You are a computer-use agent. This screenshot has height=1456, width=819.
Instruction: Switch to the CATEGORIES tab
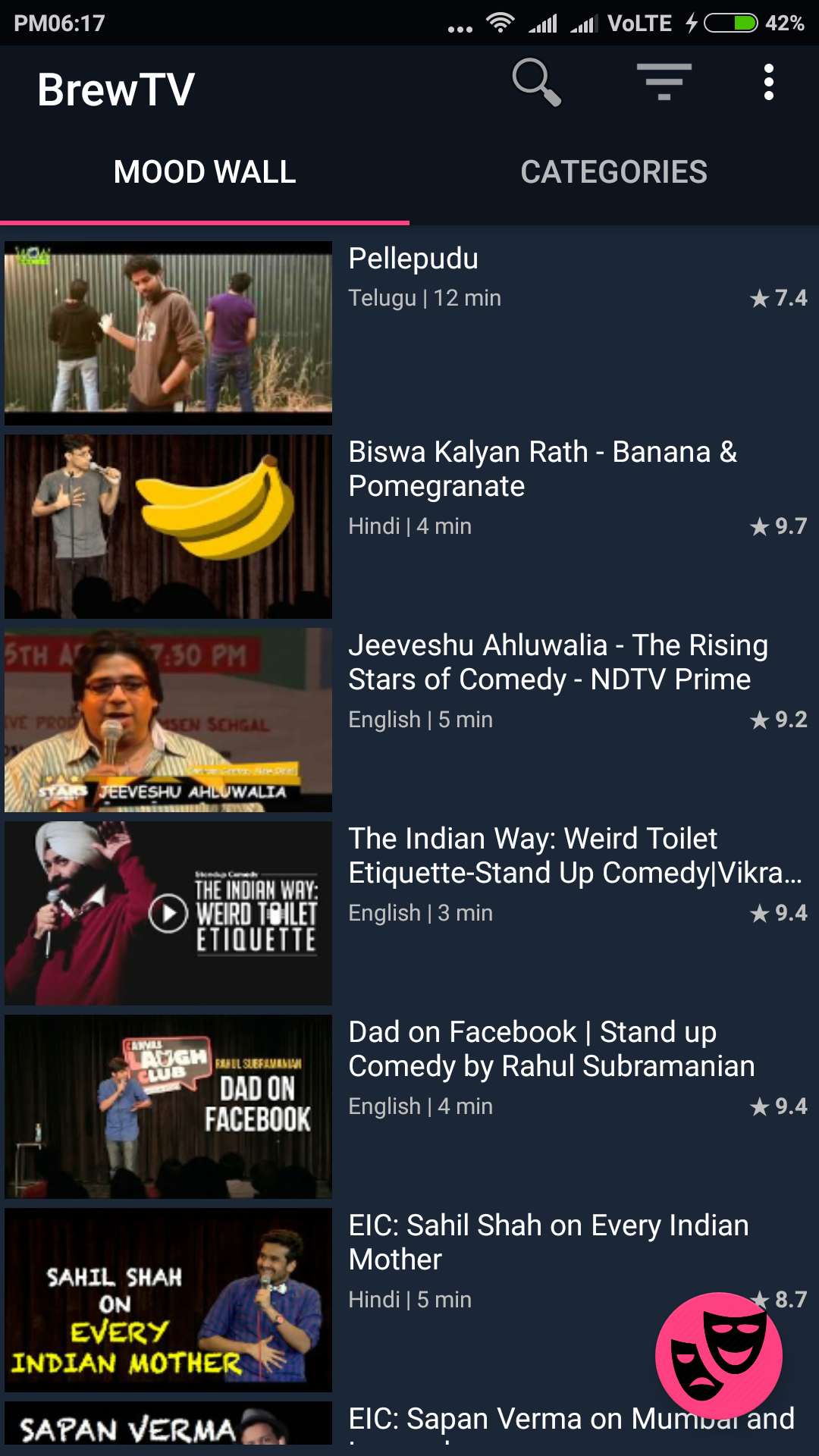tap(614, 172)
